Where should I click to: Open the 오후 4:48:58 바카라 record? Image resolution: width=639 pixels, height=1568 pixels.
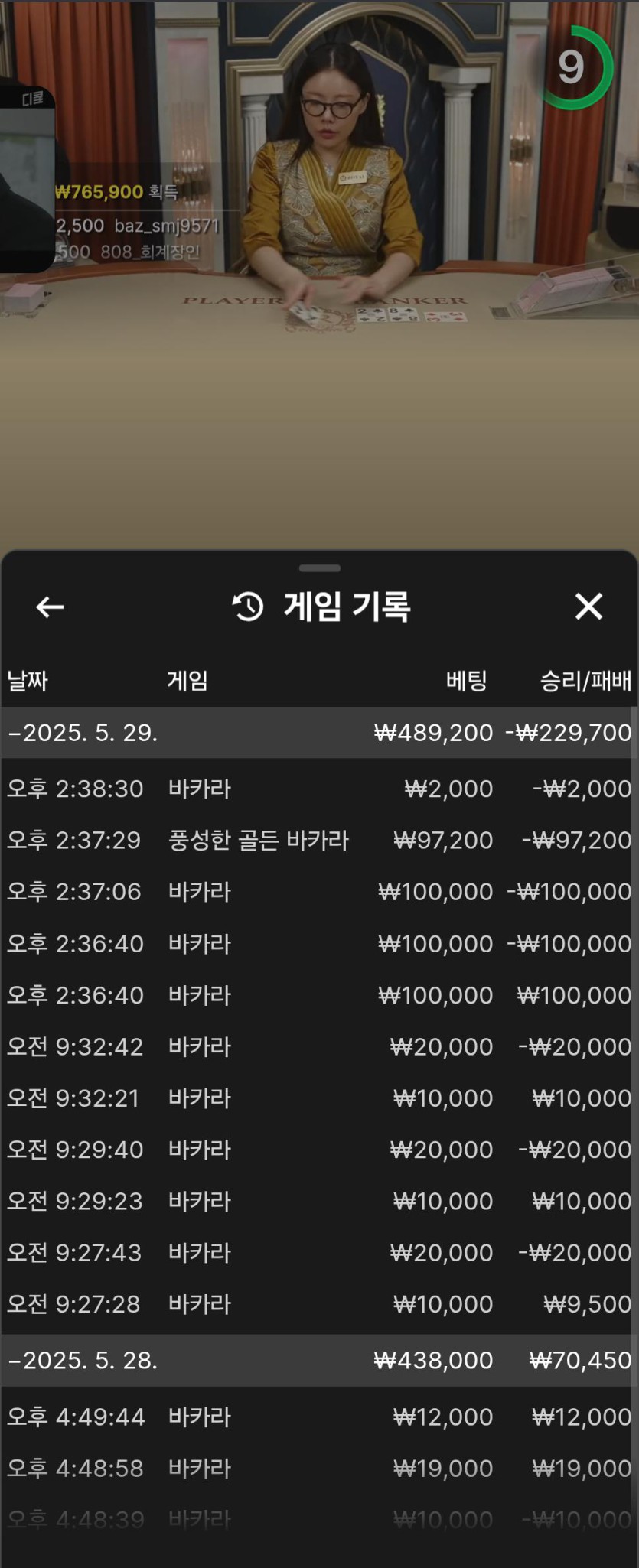[318, 1468]
